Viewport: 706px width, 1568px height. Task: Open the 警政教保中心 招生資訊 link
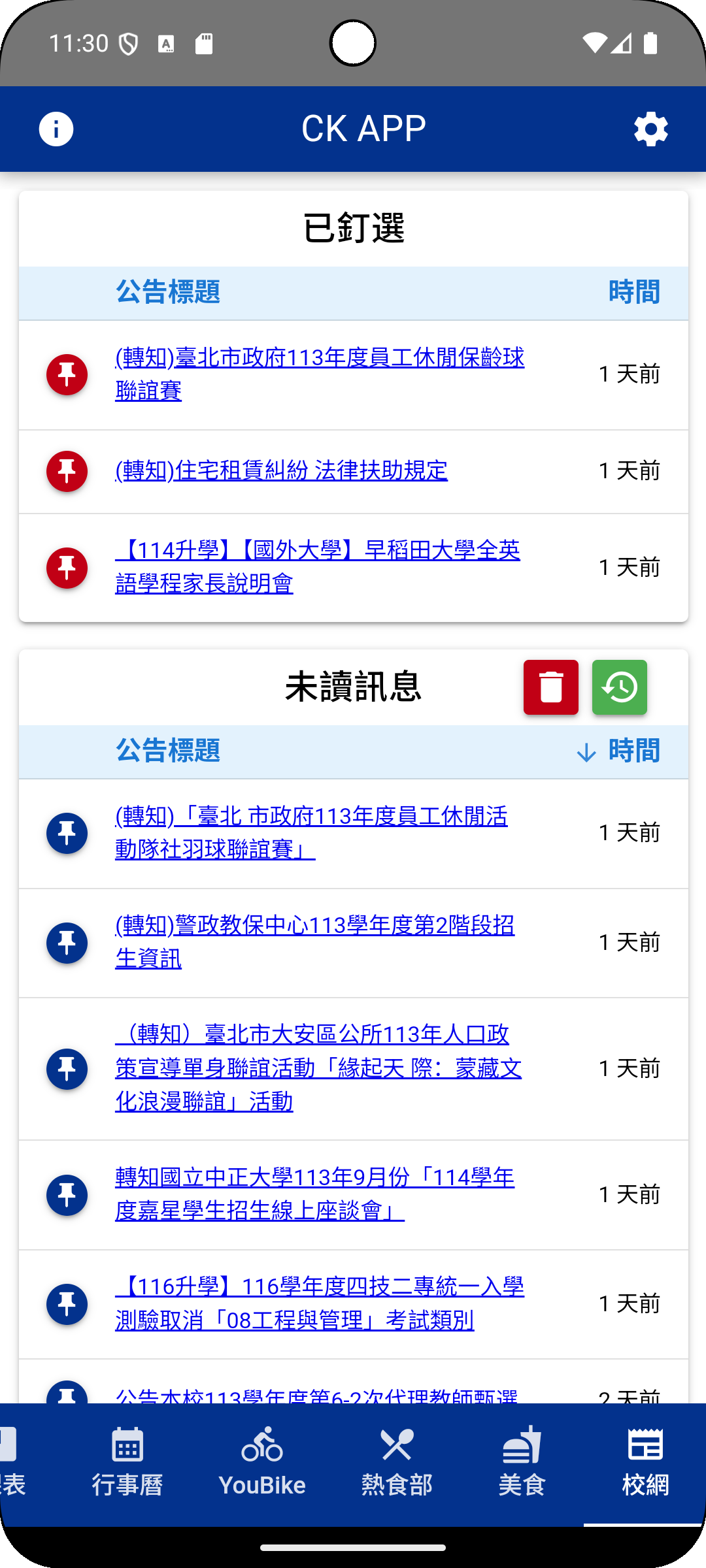coord(314,941)
